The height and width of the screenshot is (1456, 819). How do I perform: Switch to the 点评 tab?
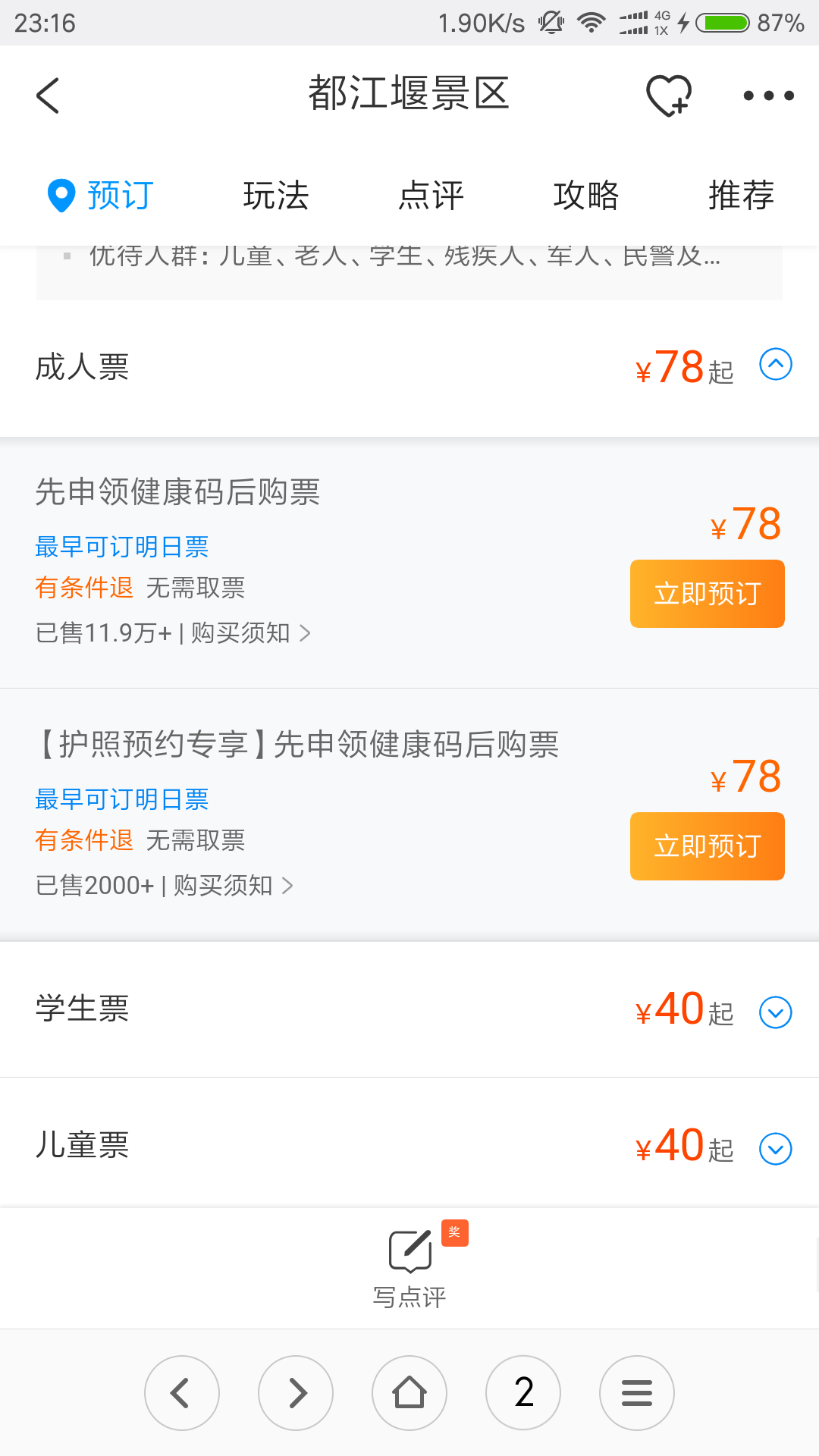(x=431, y=196)
